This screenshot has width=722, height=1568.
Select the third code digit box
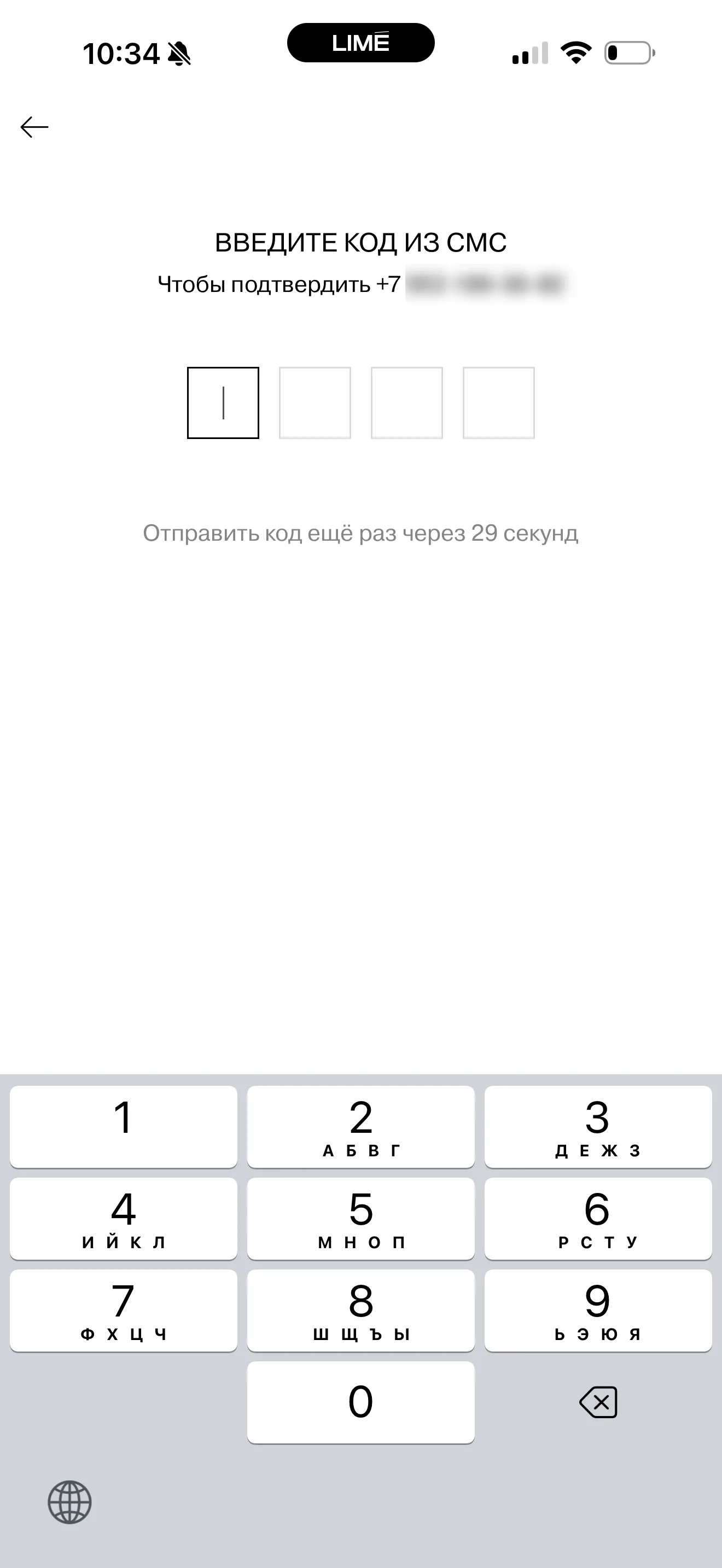pos(406,402)
